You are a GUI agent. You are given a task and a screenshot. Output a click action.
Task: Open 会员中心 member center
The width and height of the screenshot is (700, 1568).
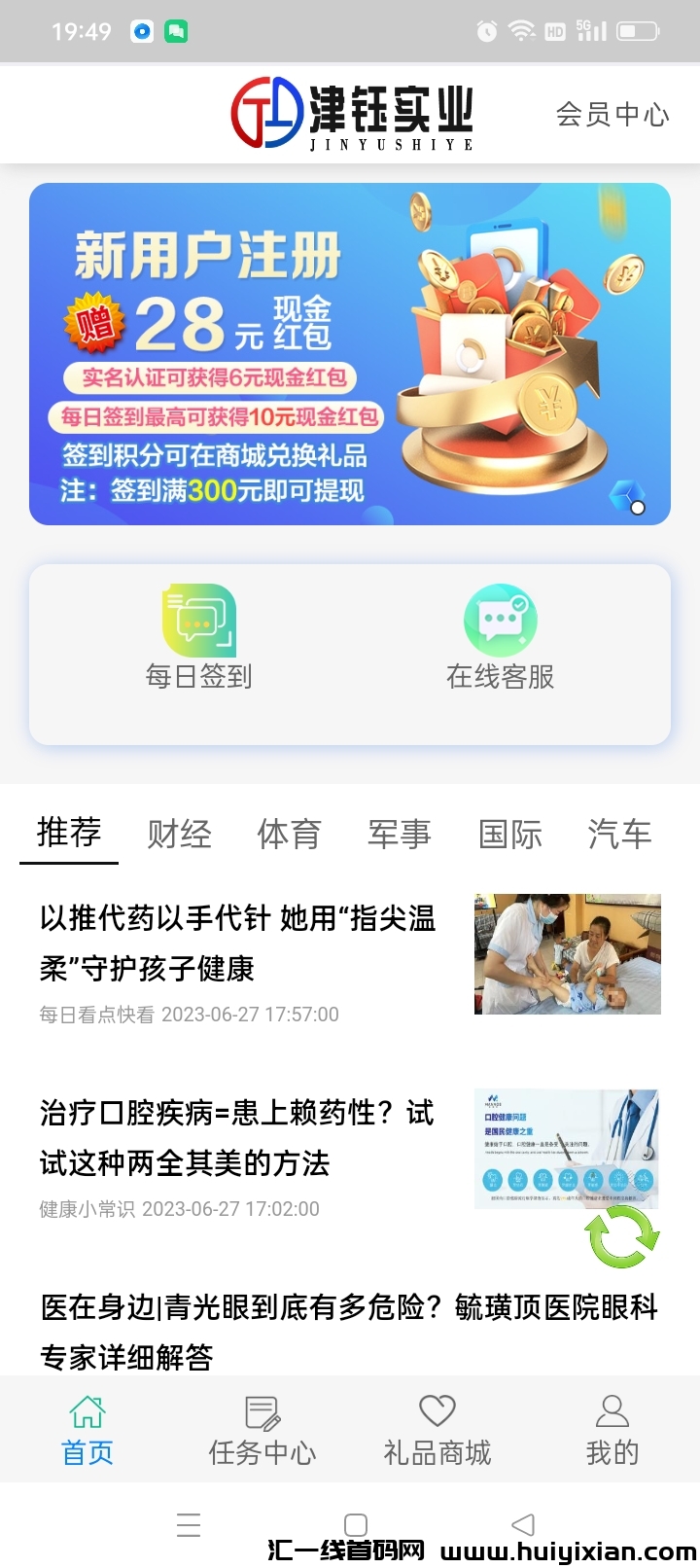click(x=612, y=115)
